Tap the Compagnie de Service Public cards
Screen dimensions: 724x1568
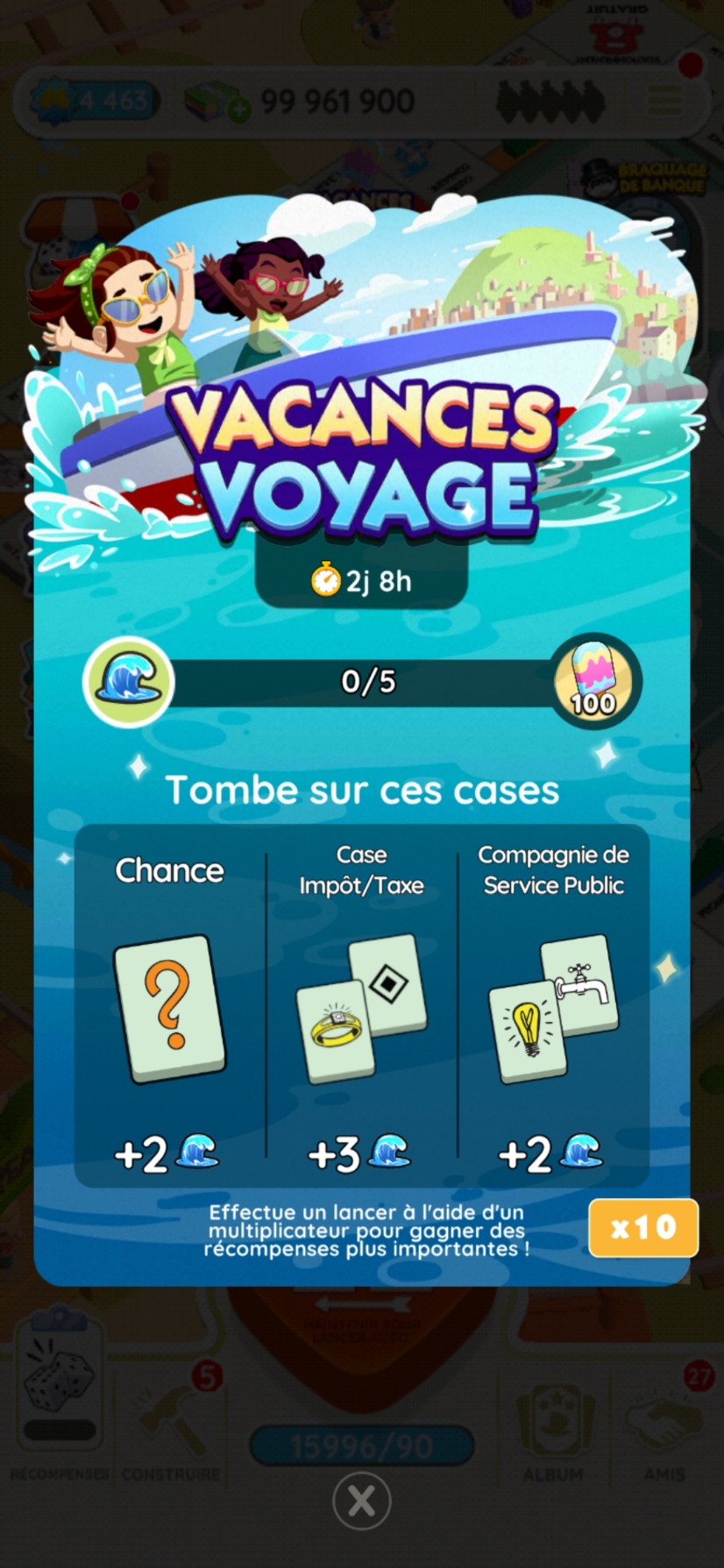(x=552, y=1008)
